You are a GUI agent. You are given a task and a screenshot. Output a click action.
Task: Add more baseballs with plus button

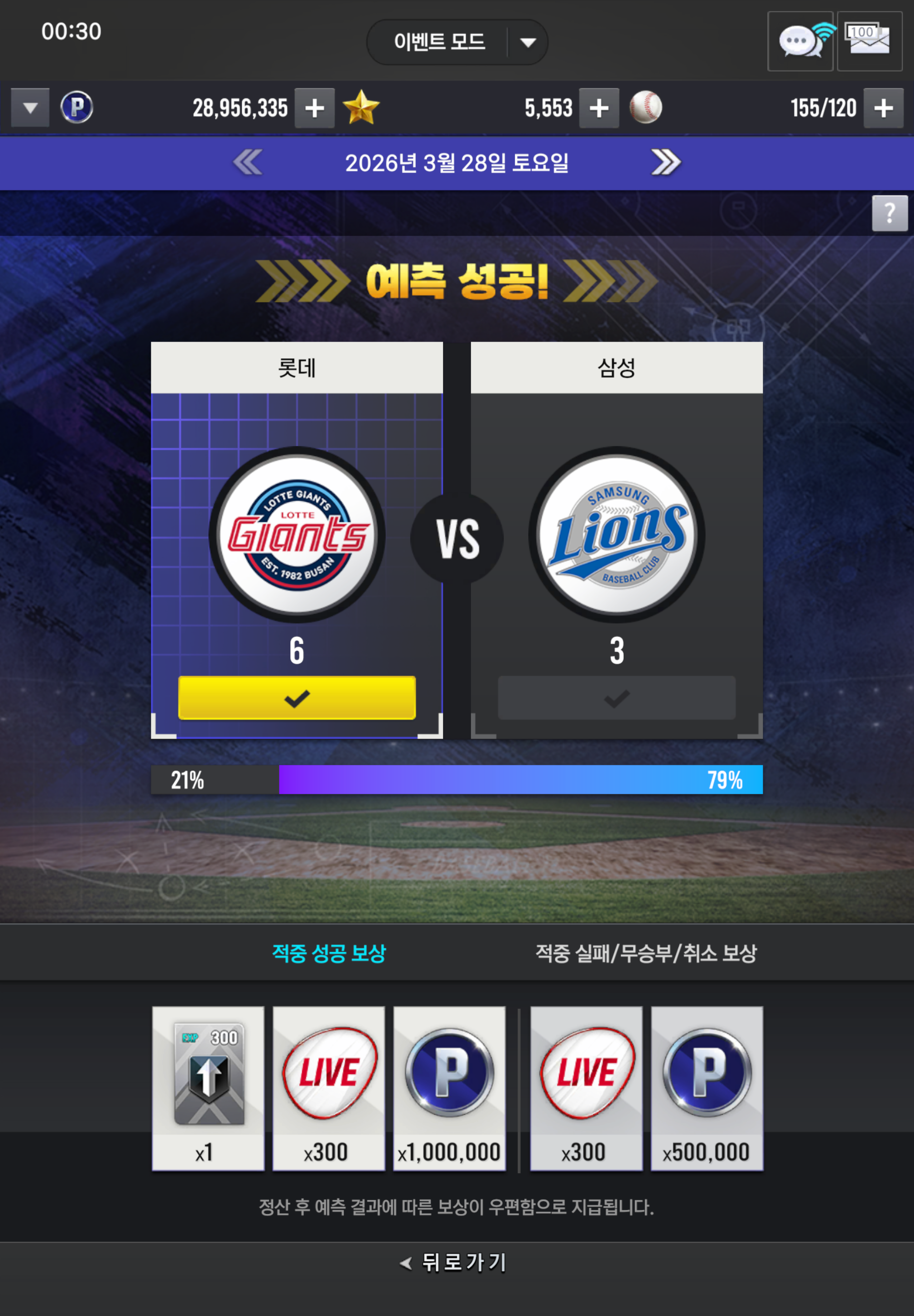[x=883, y=108]
